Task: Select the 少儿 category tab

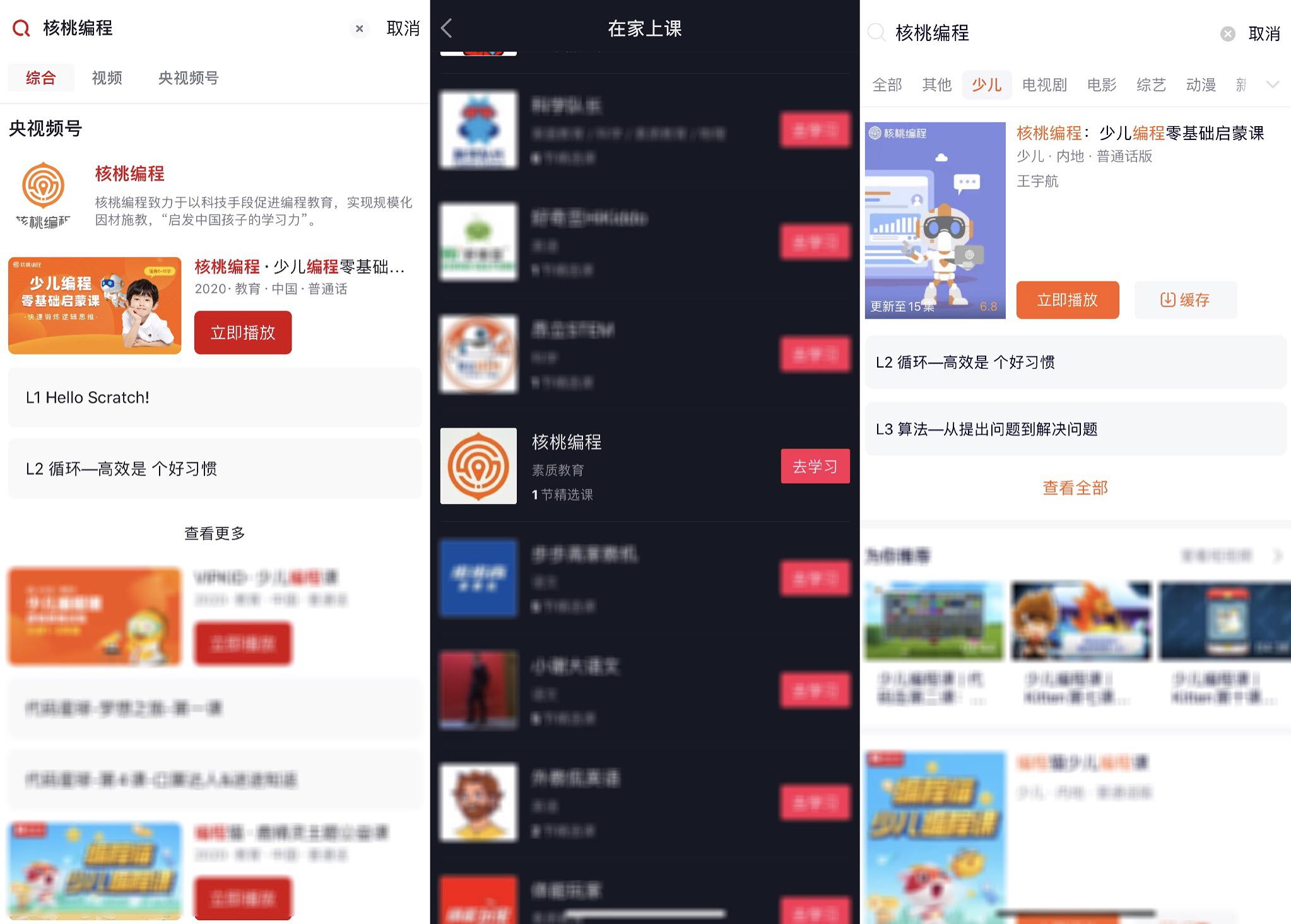Action: click(x=986, y=85)
